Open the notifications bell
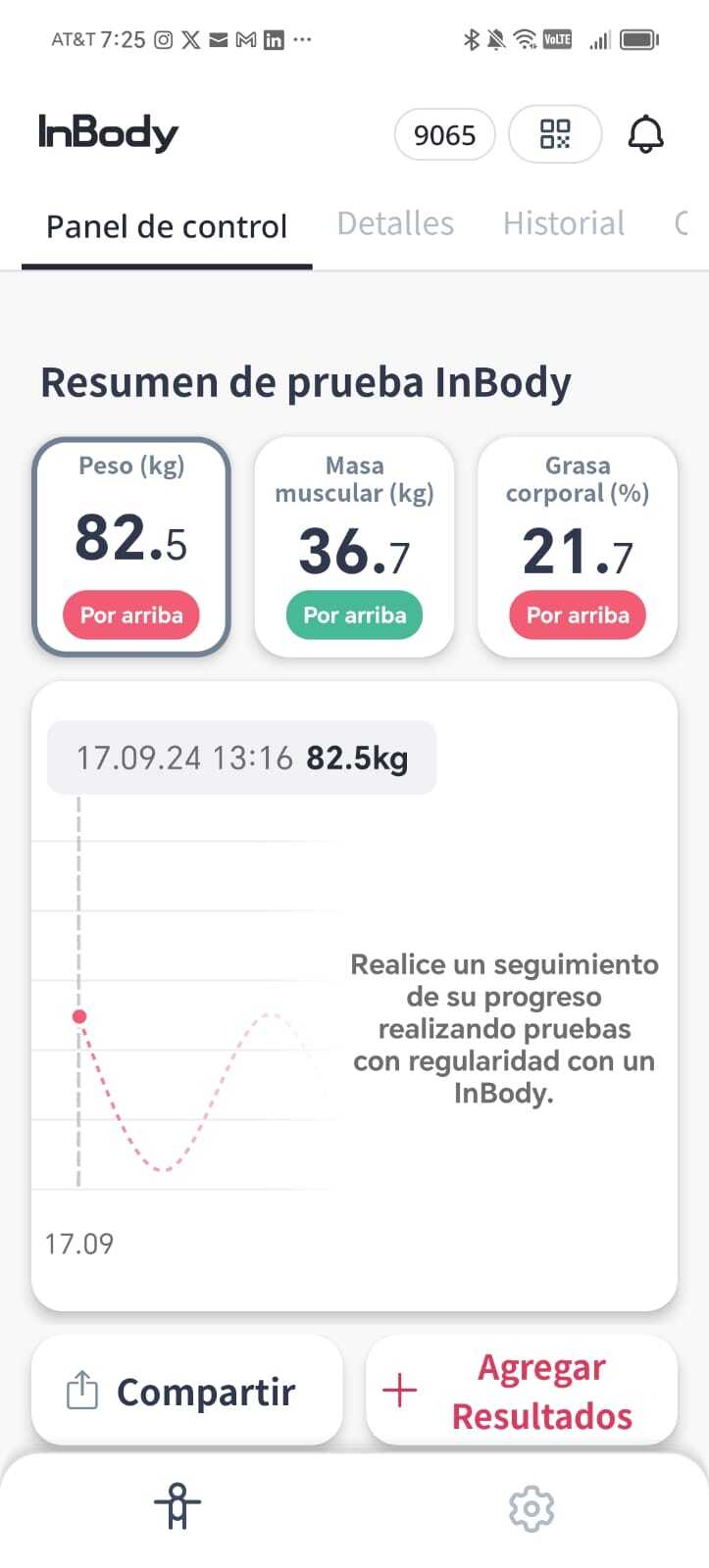The width and height of the screenshot is (709, 1568). pos(645,134)
